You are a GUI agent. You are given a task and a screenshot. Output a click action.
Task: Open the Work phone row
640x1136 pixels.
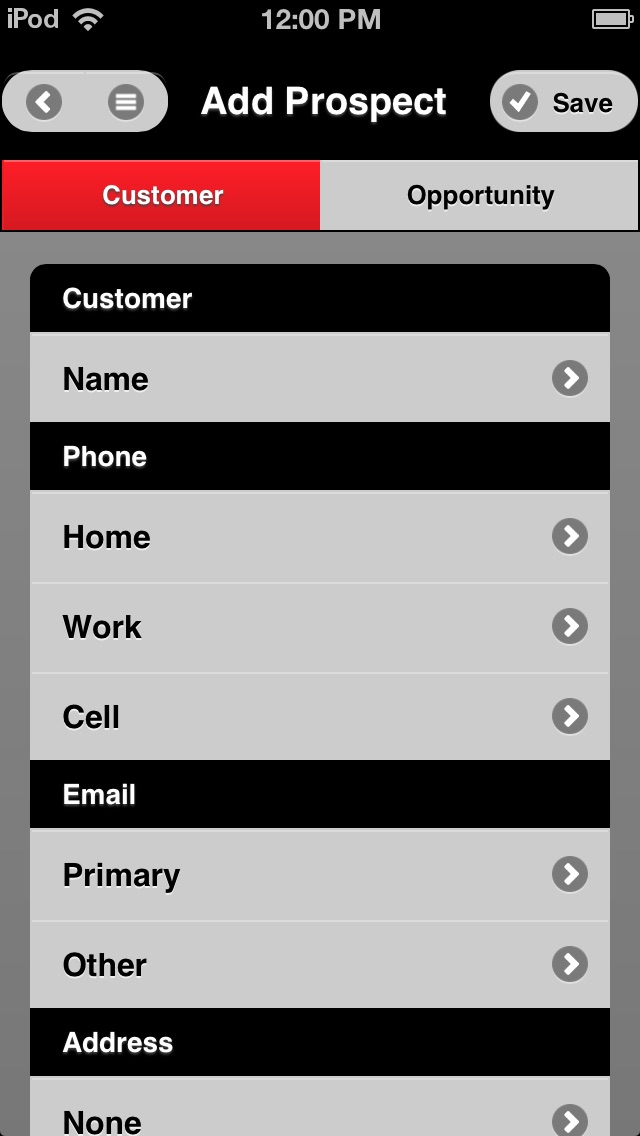320,627
